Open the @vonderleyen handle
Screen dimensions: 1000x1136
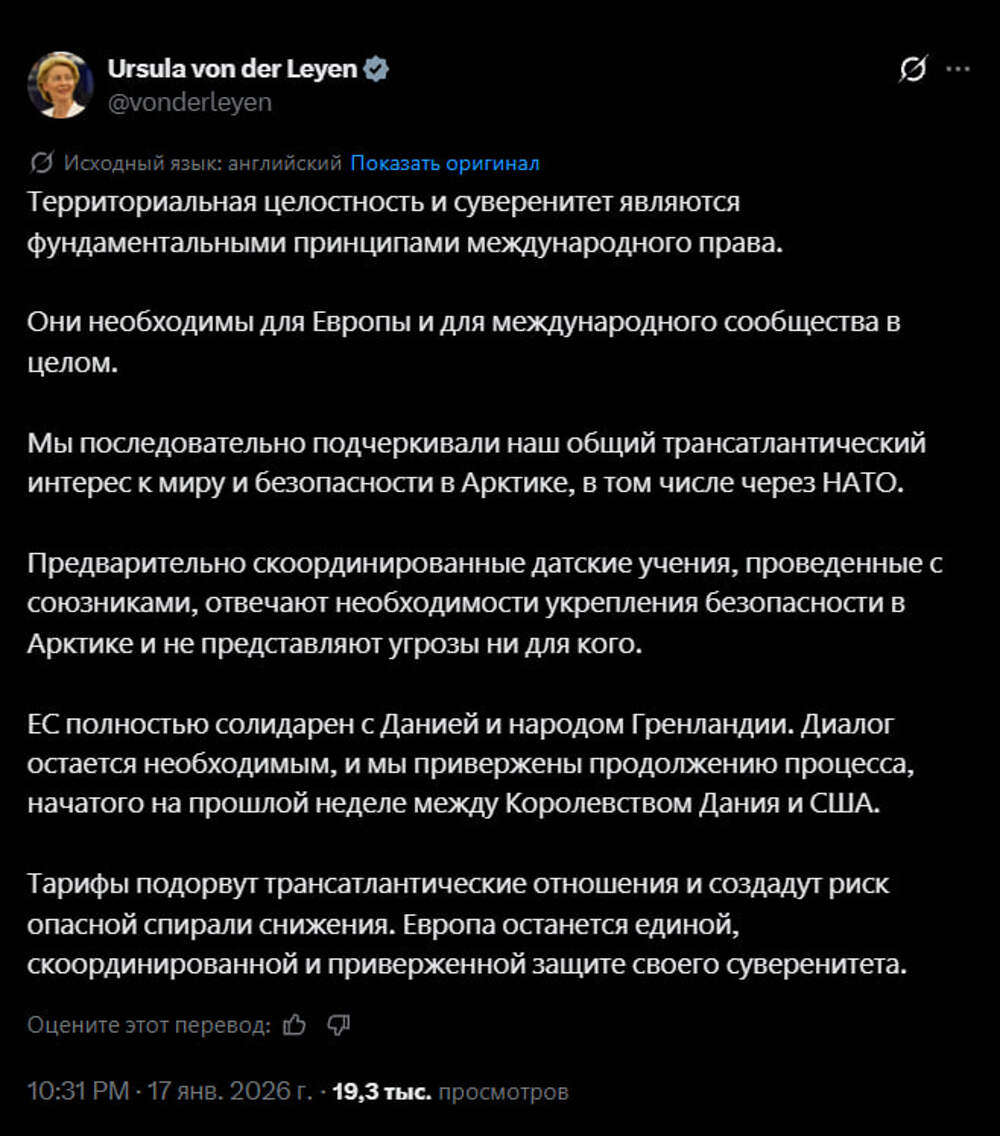189,102
